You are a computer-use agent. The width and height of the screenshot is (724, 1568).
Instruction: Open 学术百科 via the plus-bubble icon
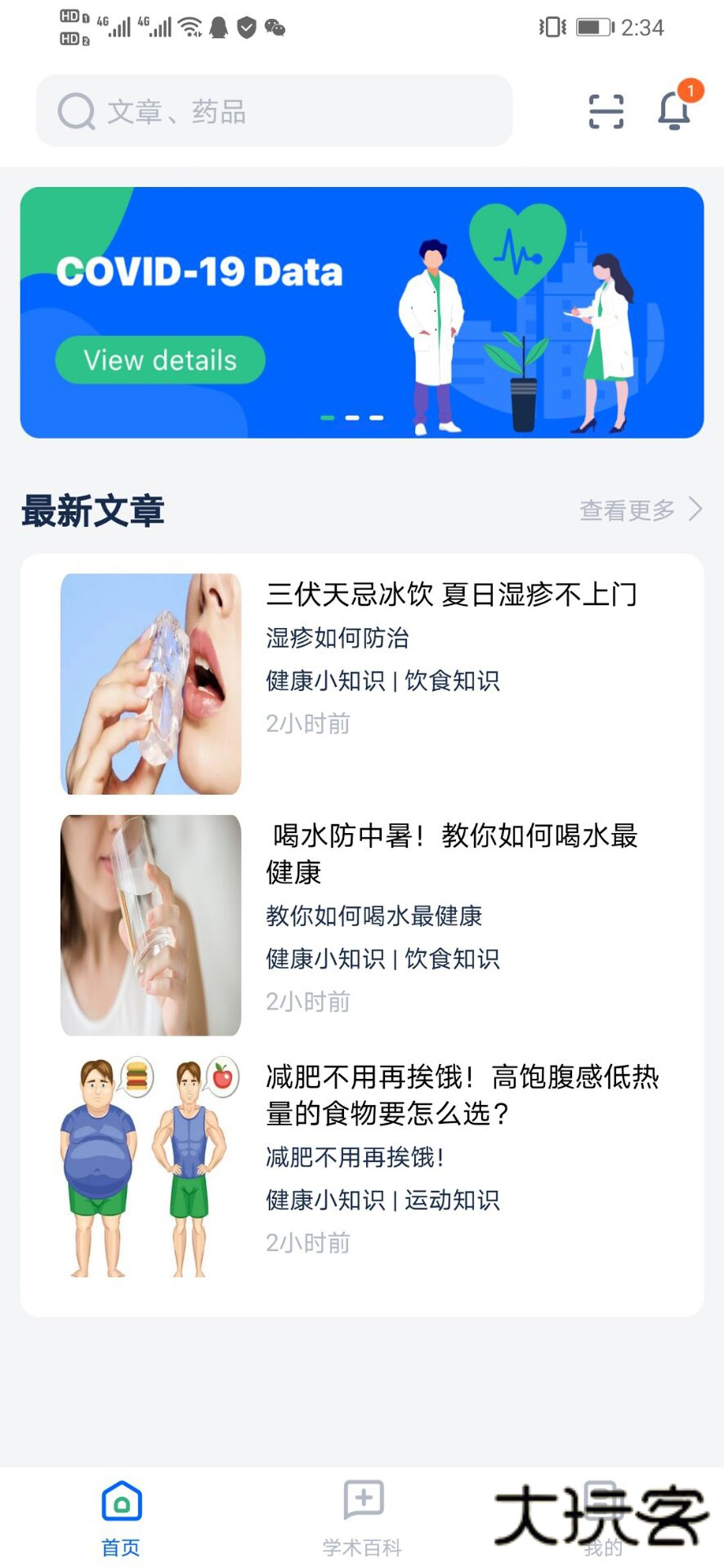pos(362,1499)
